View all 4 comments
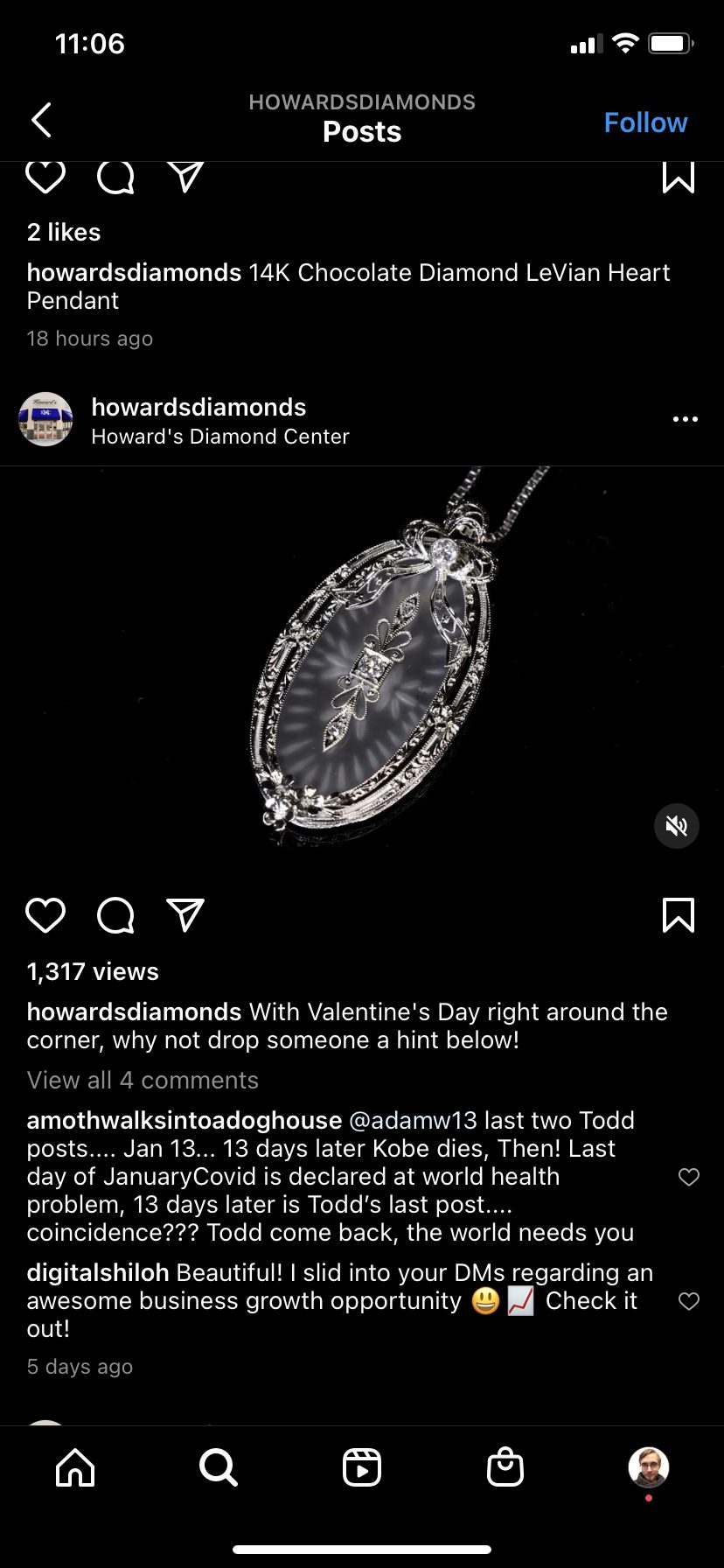Viewport: 724px width, 1568px height. [x=143, y=1080]
